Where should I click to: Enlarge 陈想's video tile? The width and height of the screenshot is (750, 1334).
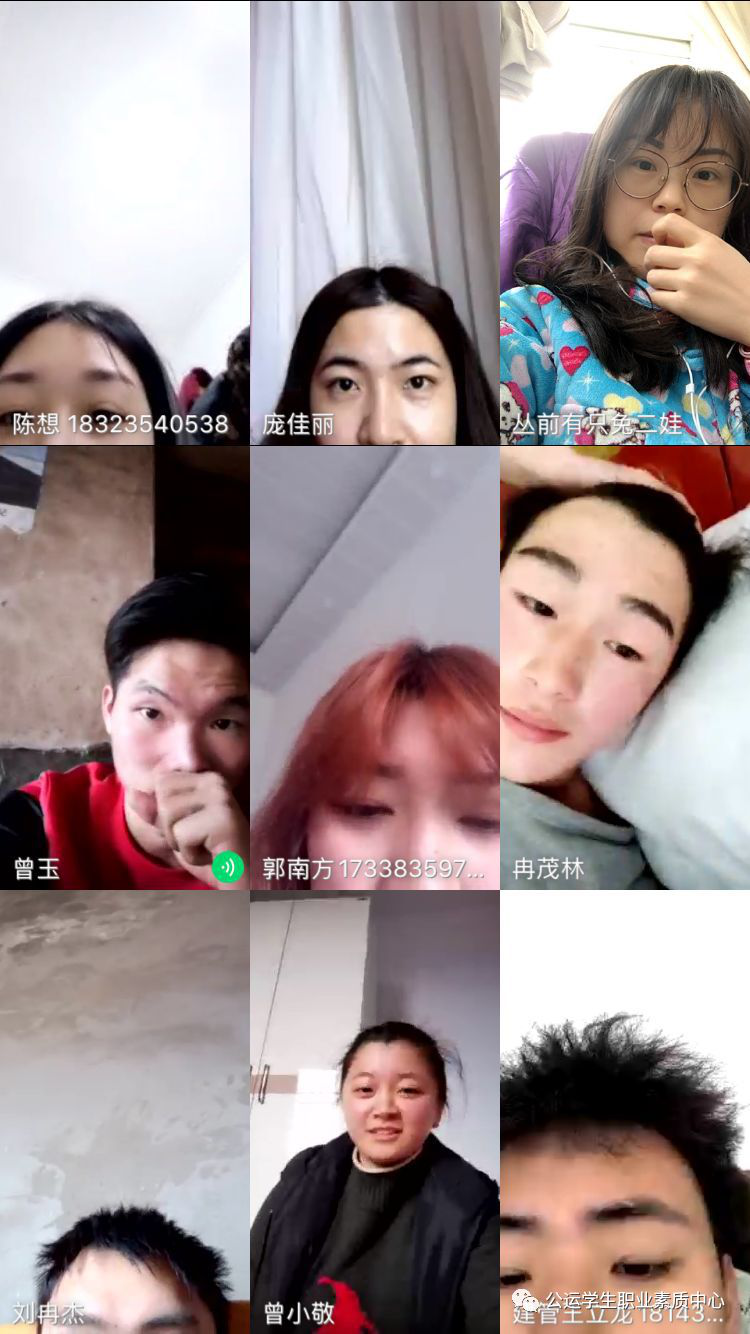coord(124,222)
